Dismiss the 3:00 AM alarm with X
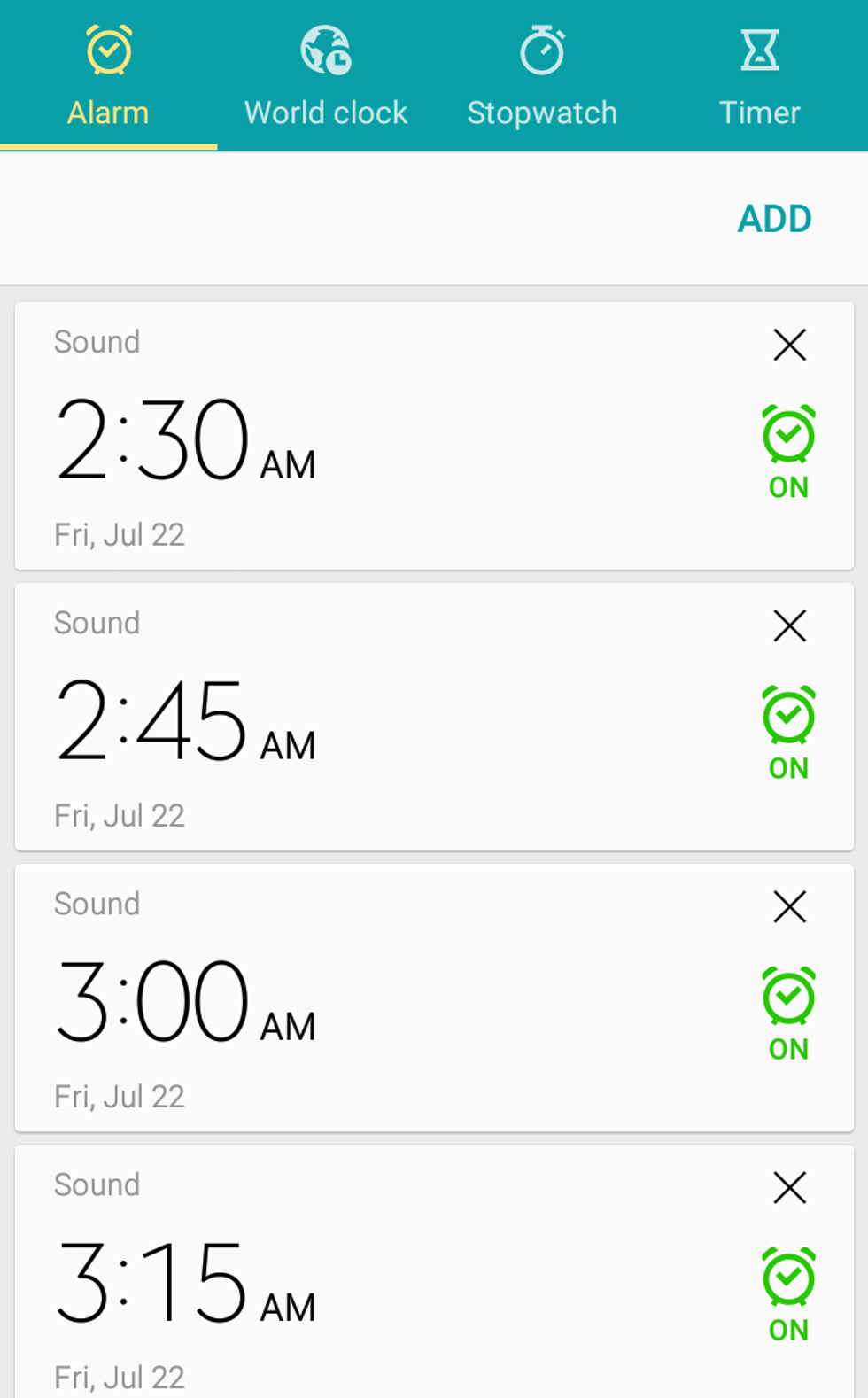 pyautogui.click(x=789, y=906)
